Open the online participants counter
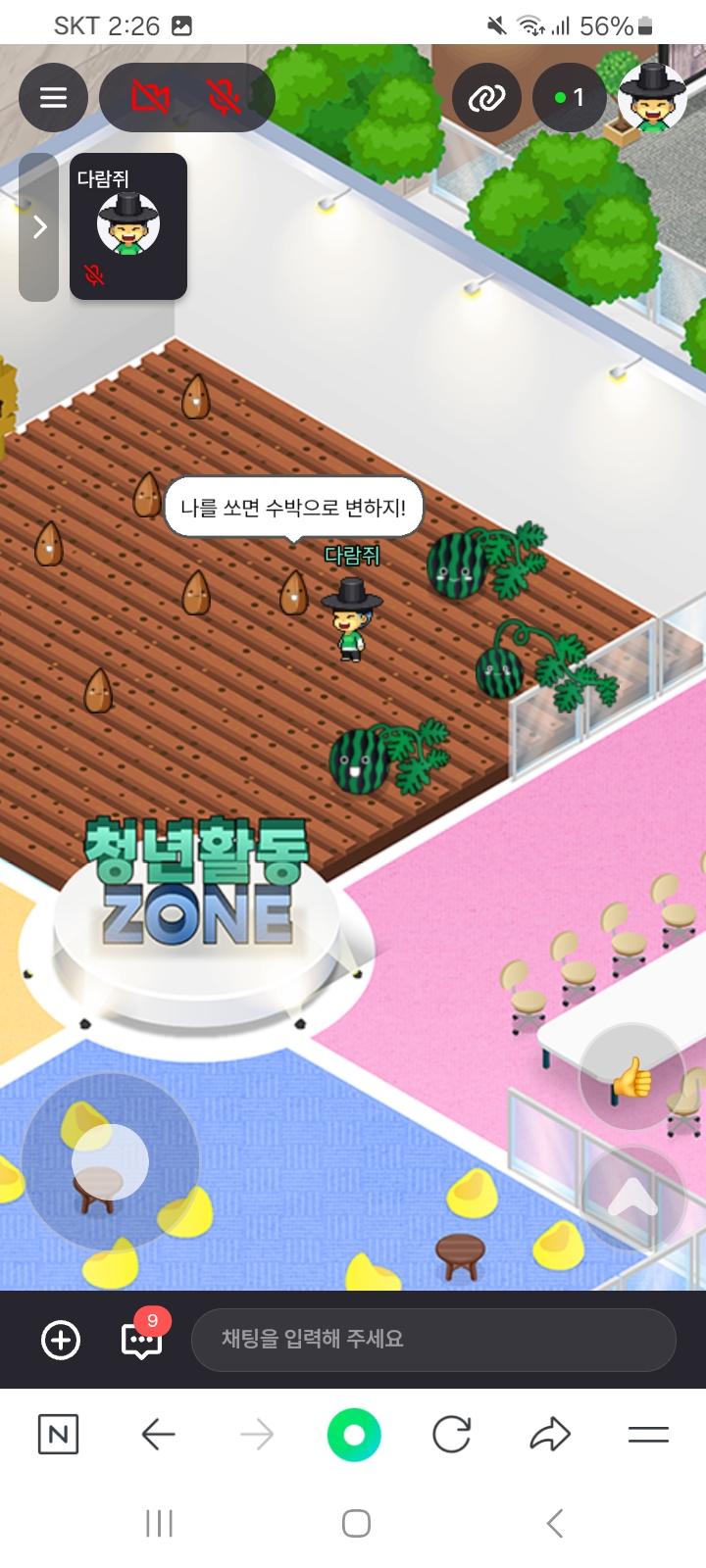Viewport: 706px width, 1568px height. 569,97
